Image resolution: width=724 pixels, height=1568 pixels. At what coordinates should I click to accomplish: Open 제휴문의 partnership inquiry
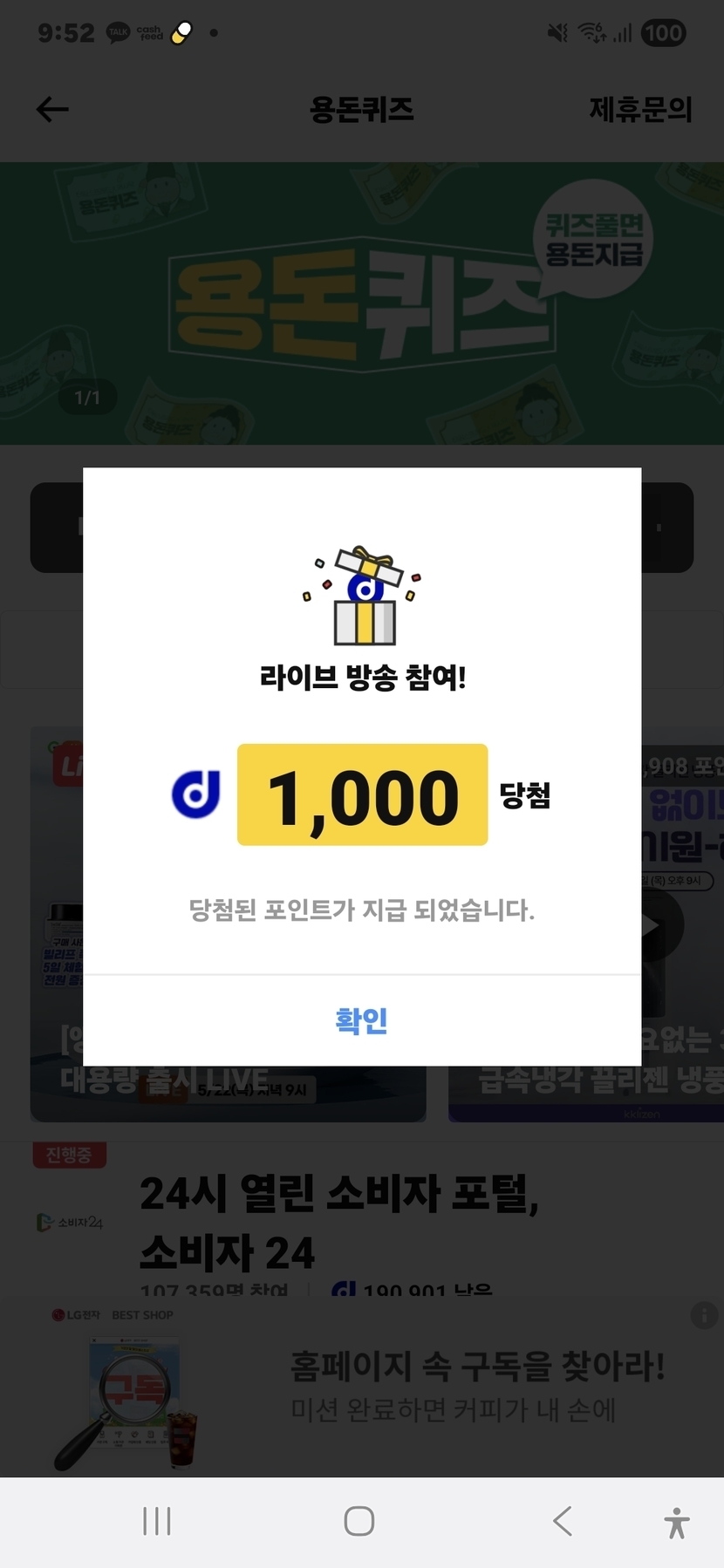point(640,109)
